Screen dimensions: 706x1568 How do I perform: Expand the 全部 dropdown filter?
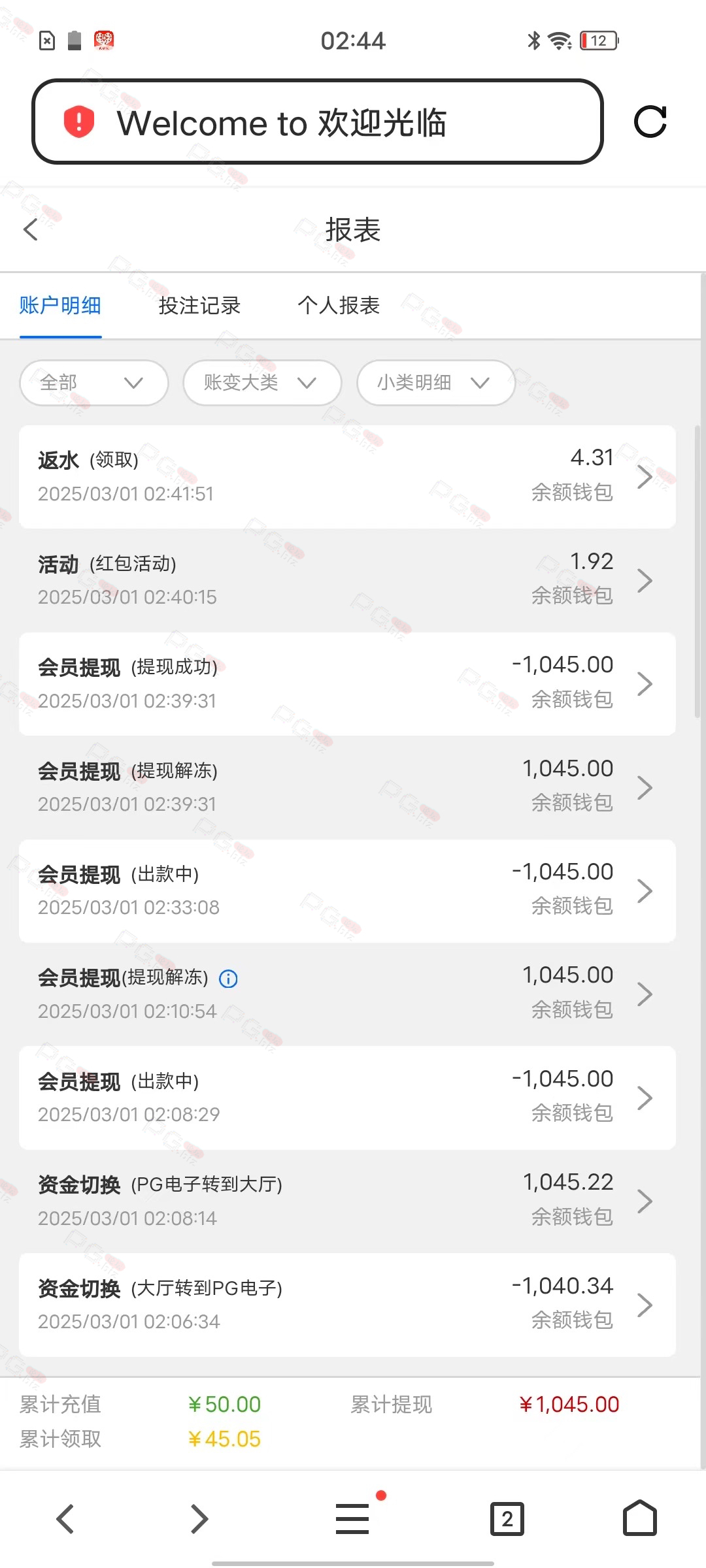coord(94,382)
